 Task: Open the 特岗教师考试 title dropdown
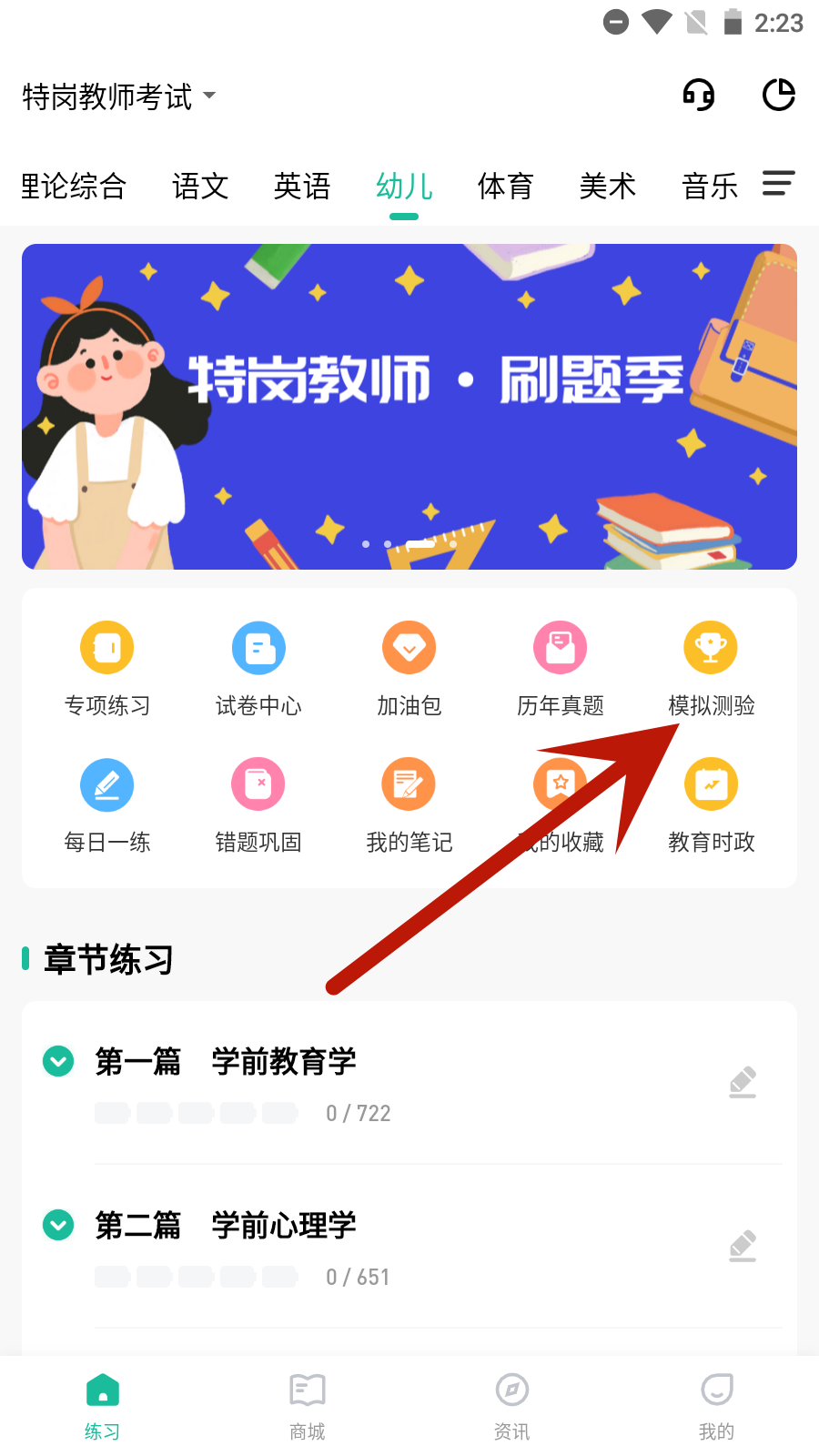(x=119, y=96)
